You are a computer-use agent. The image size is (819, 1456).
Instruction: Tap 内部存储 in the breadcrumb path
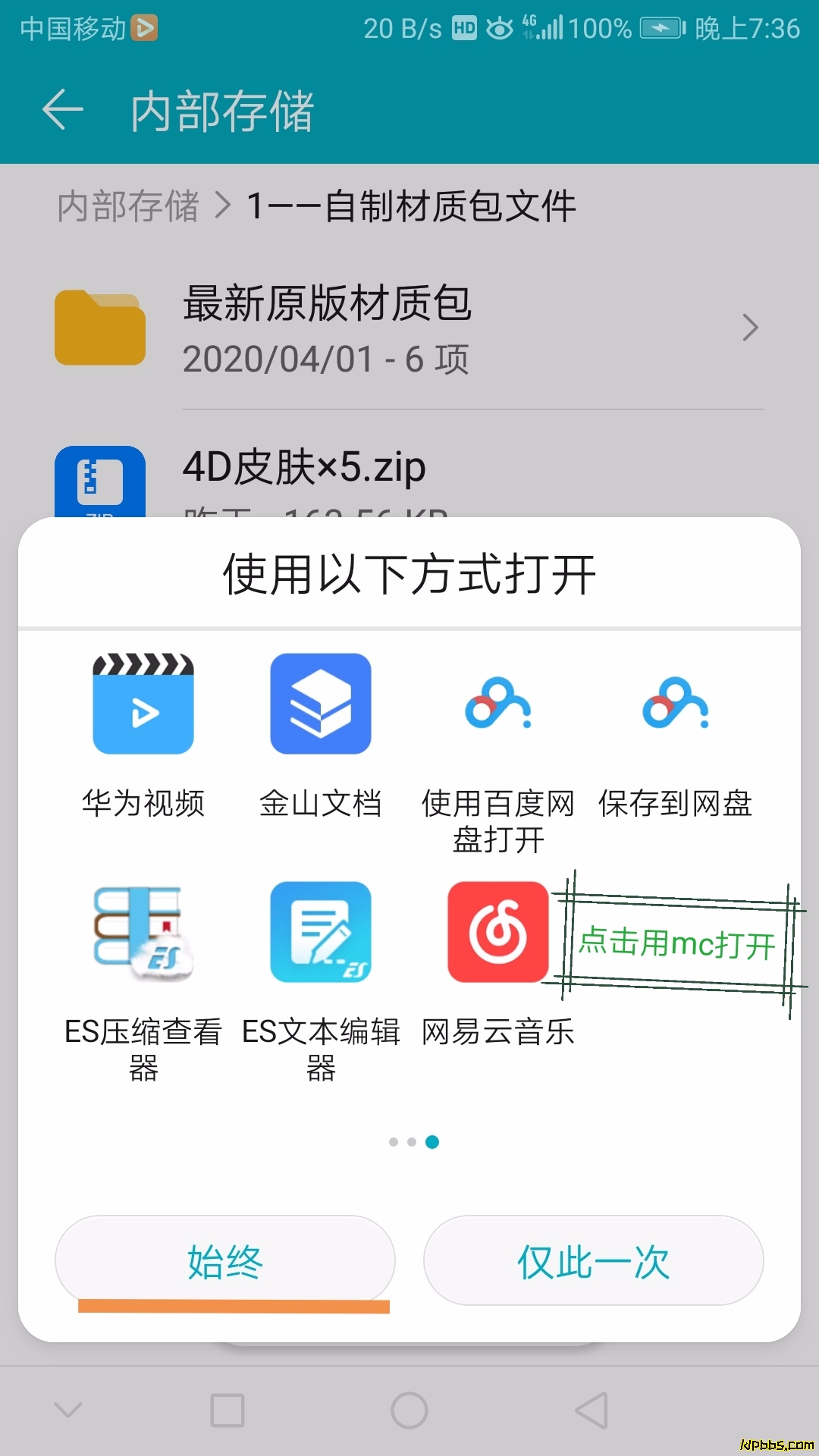pyautogui.click(x=128, y=206)
